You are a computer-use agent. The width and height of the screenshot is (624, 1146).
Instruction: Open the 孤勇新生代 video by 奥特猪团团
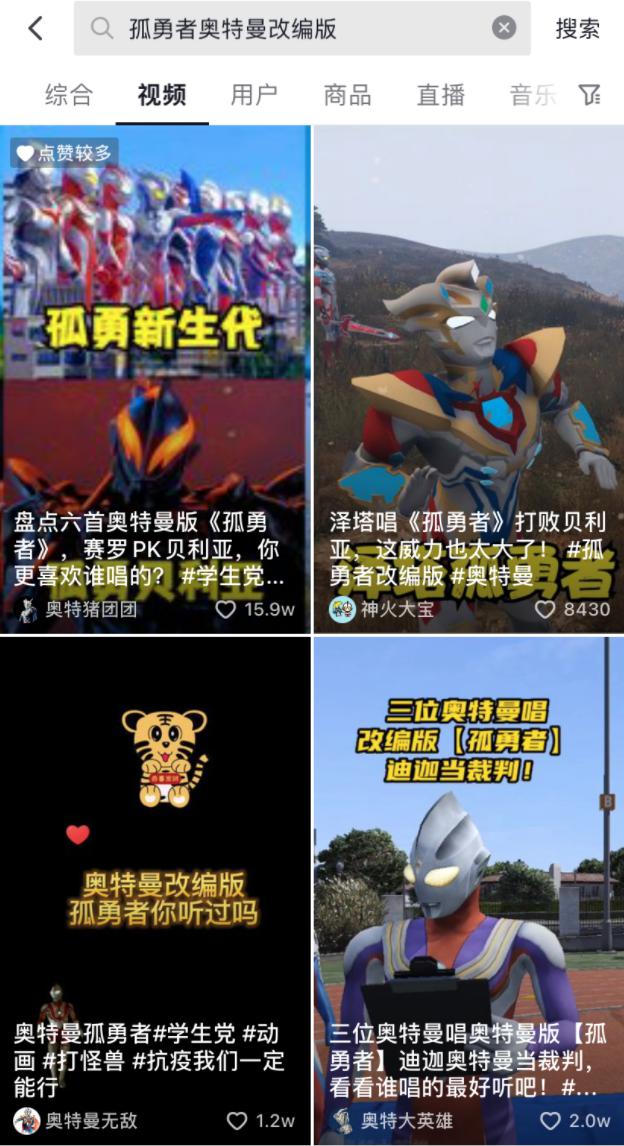click(x=155, y=350)
